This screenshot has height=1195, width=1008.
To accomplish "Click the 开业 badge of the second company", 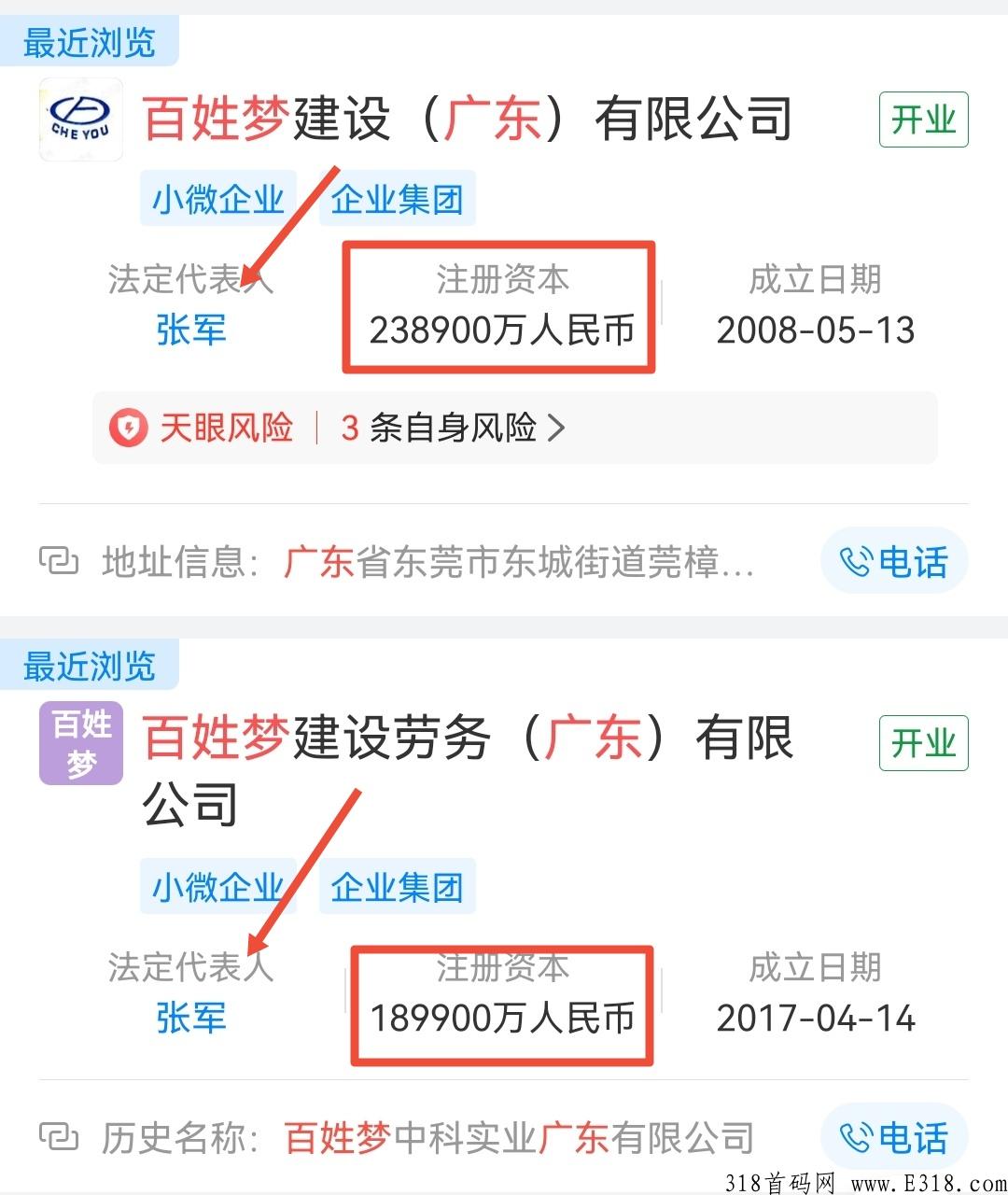I will [923, 744].
